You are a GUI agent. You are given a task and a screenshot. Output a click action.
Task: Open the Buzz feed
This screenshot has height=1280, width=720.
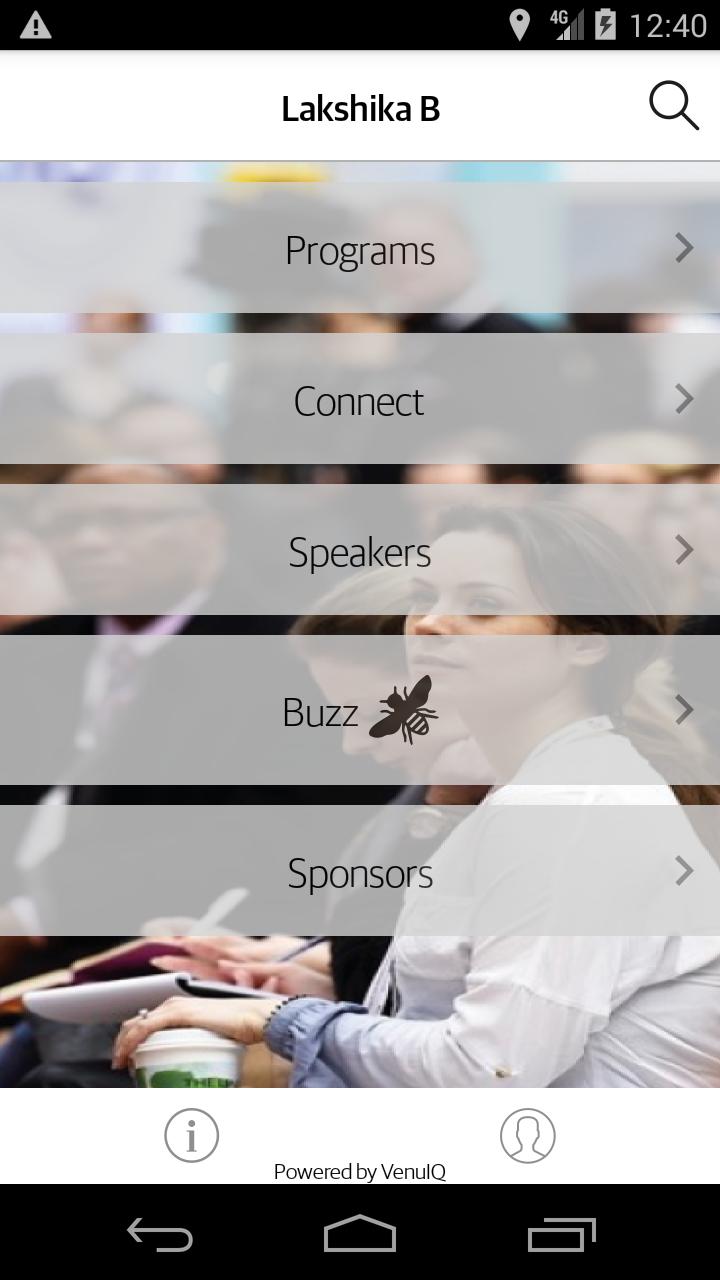(360, 710)
